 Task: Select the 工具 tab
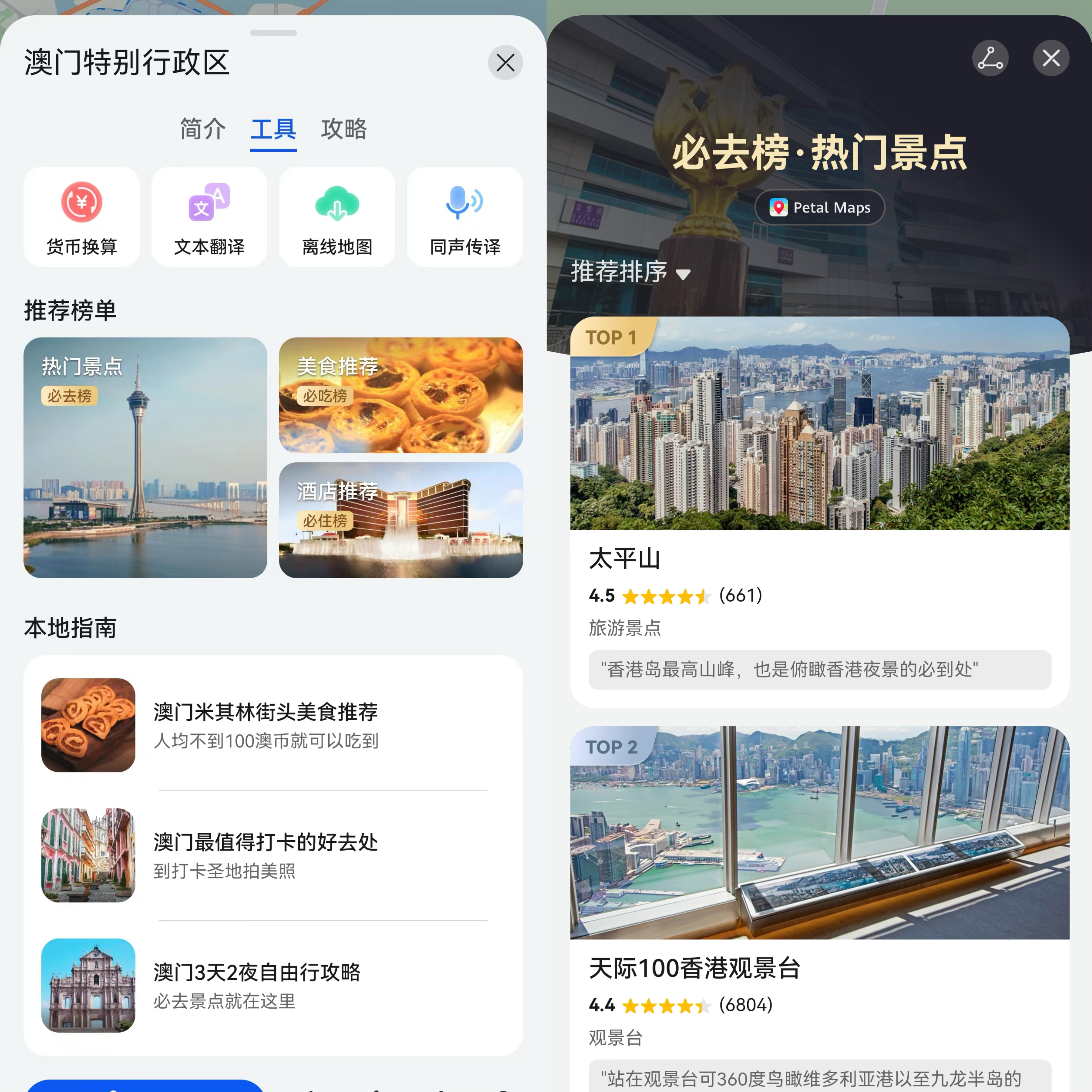click(273, 129)
